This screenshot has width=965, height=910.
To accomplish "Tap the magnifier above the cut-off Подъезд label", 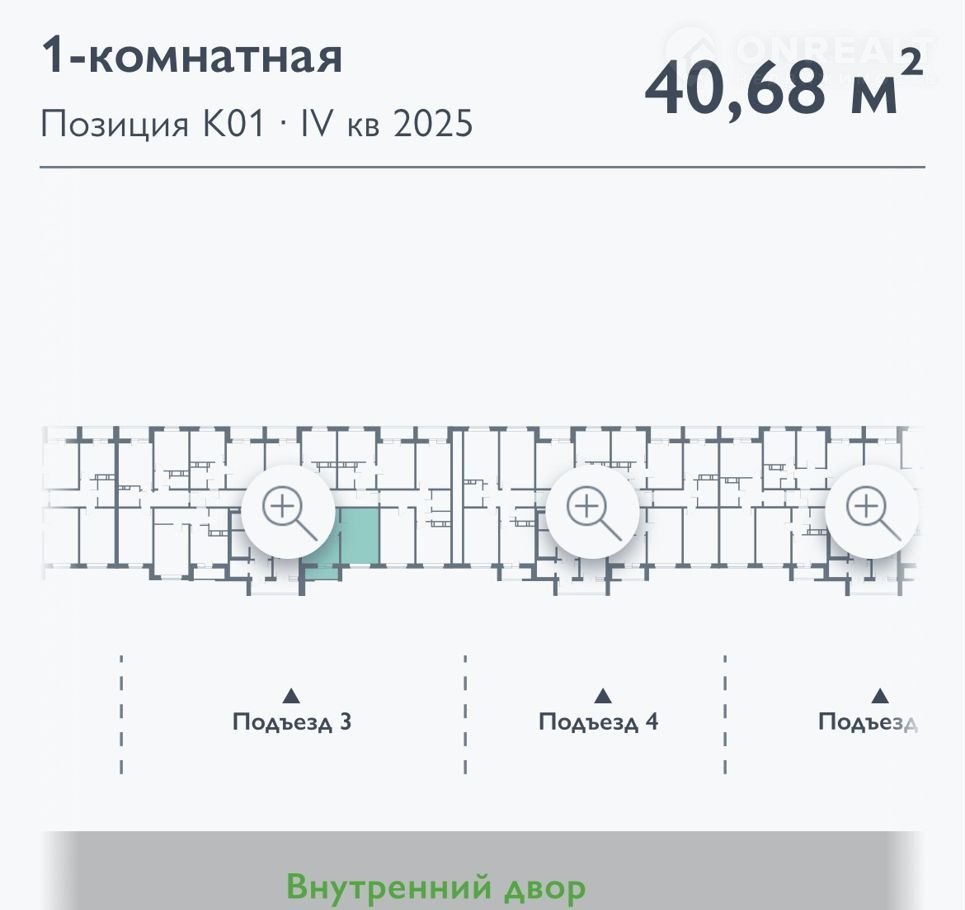I will pyautogui.click(x=871, y=511).
